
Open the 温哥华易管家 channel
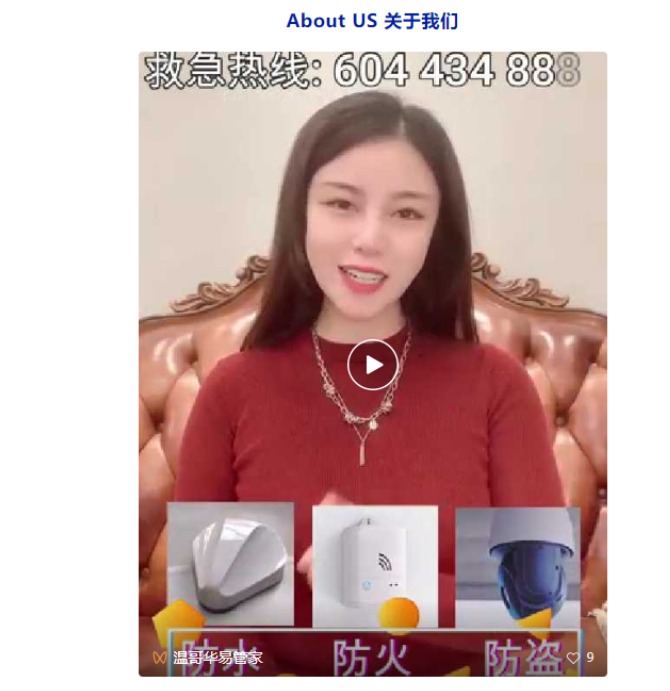coord(217,657)
